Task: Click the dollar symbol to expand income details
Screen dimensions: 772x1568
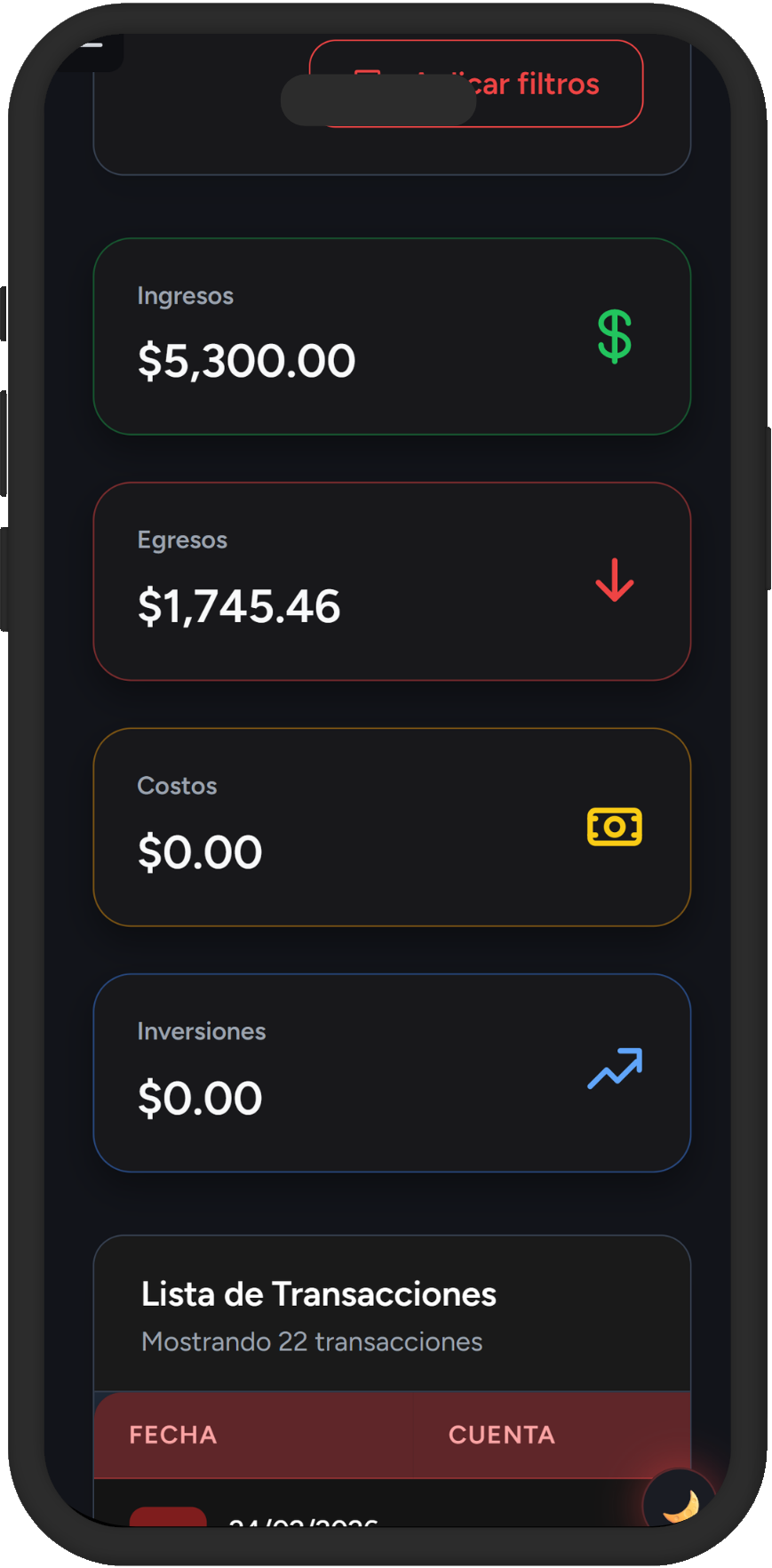Action: [x=614, y=337]
